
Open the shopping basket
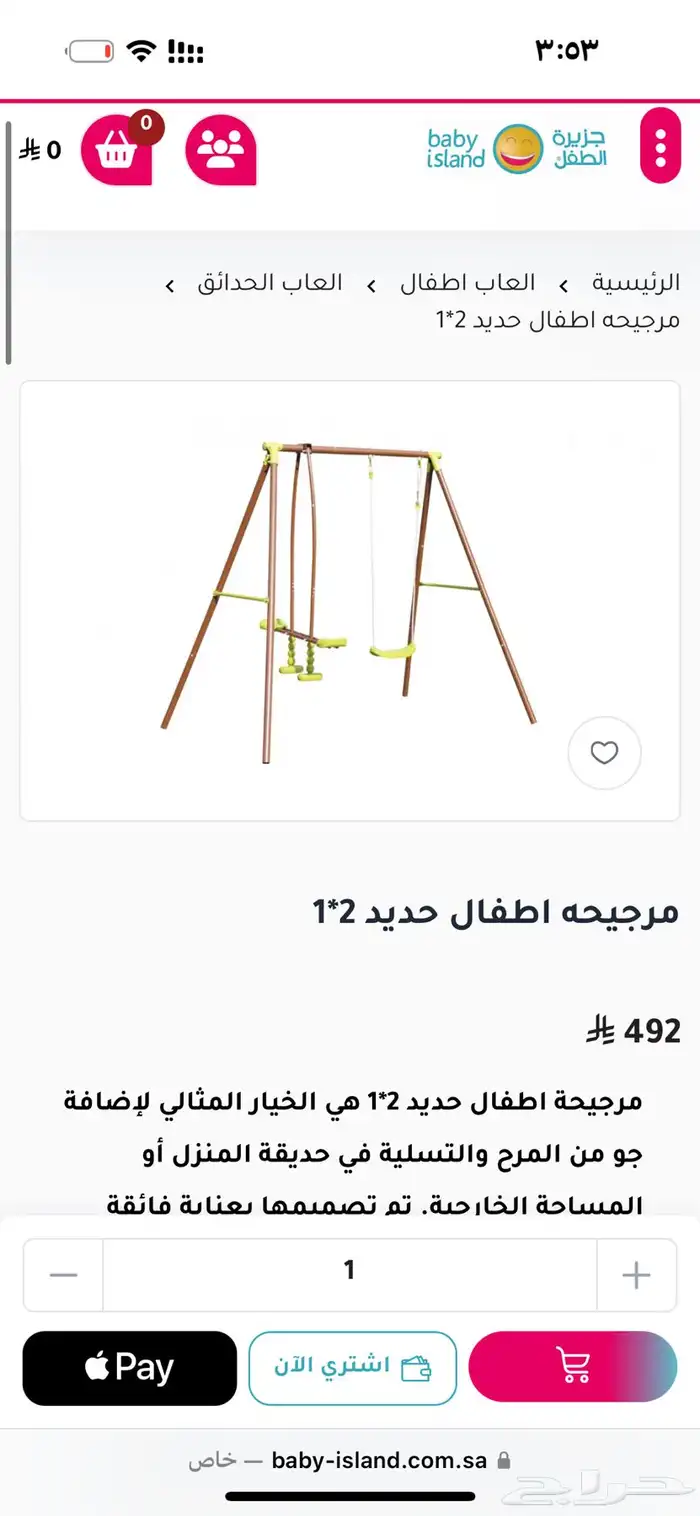pos(116,150)
